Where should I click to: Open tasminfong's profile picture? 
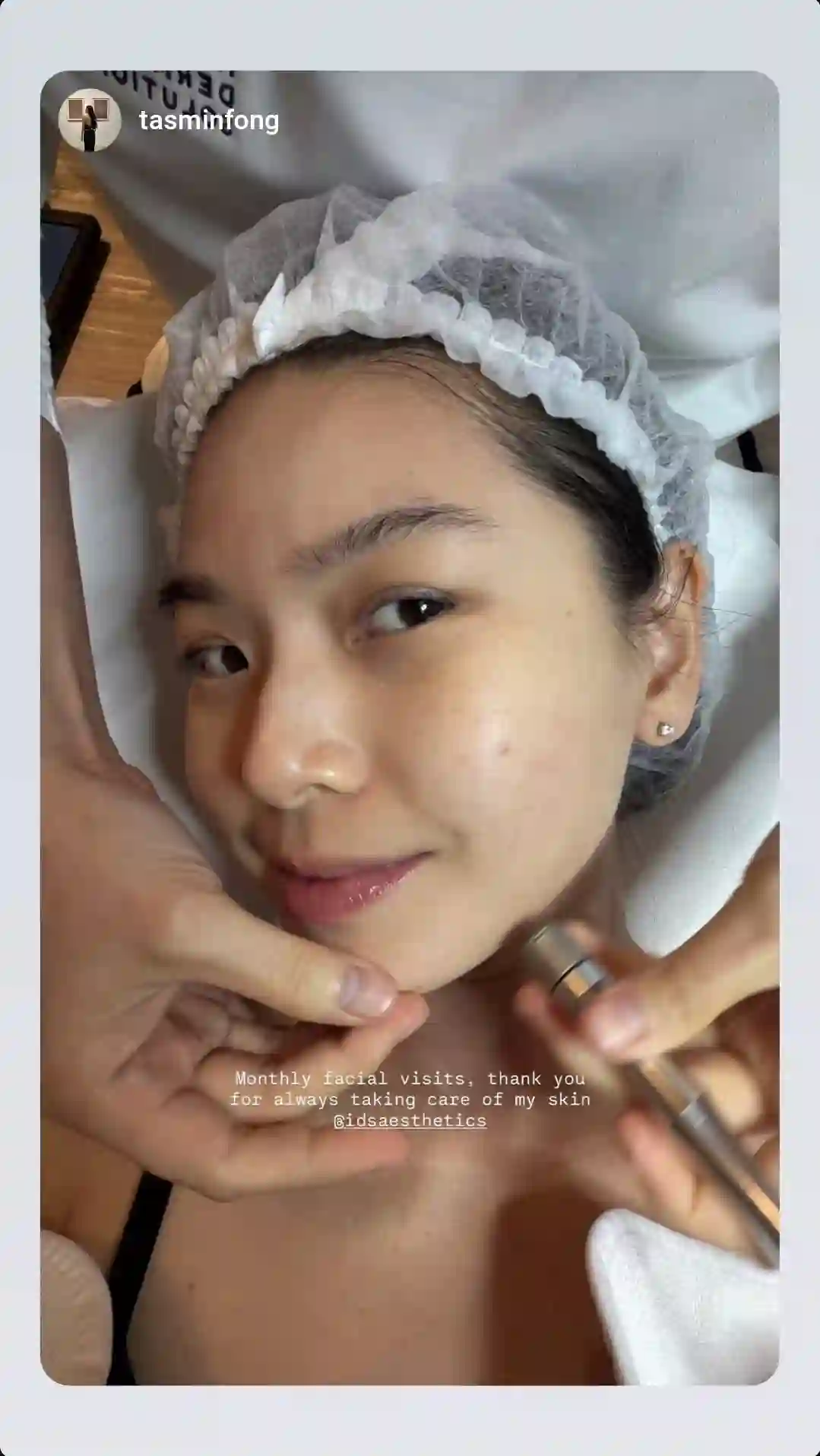[90, 120]
